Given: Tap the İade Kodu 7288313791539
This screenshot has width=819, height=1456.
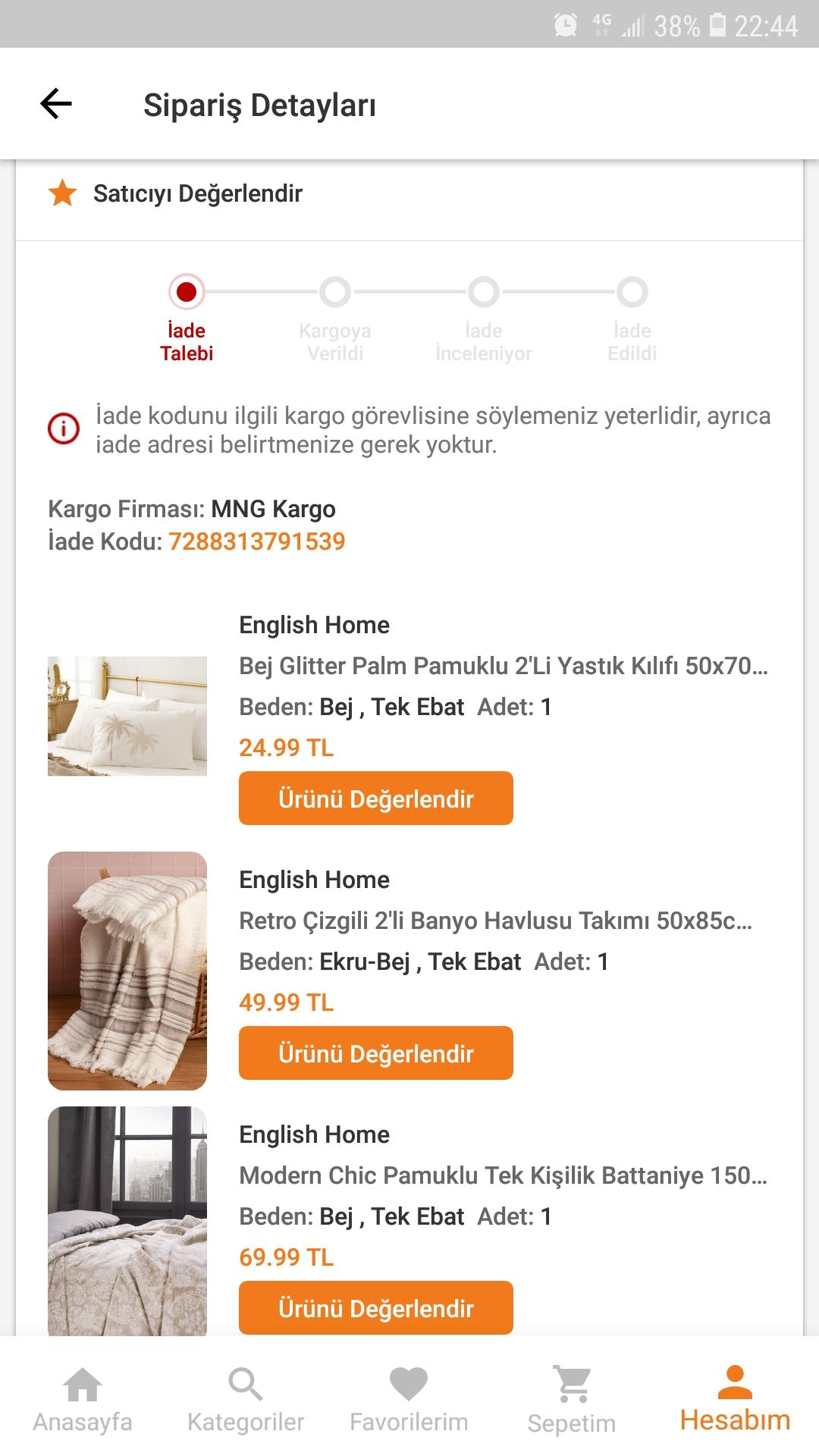Looking at the screenshot, I should pos(256,541).
